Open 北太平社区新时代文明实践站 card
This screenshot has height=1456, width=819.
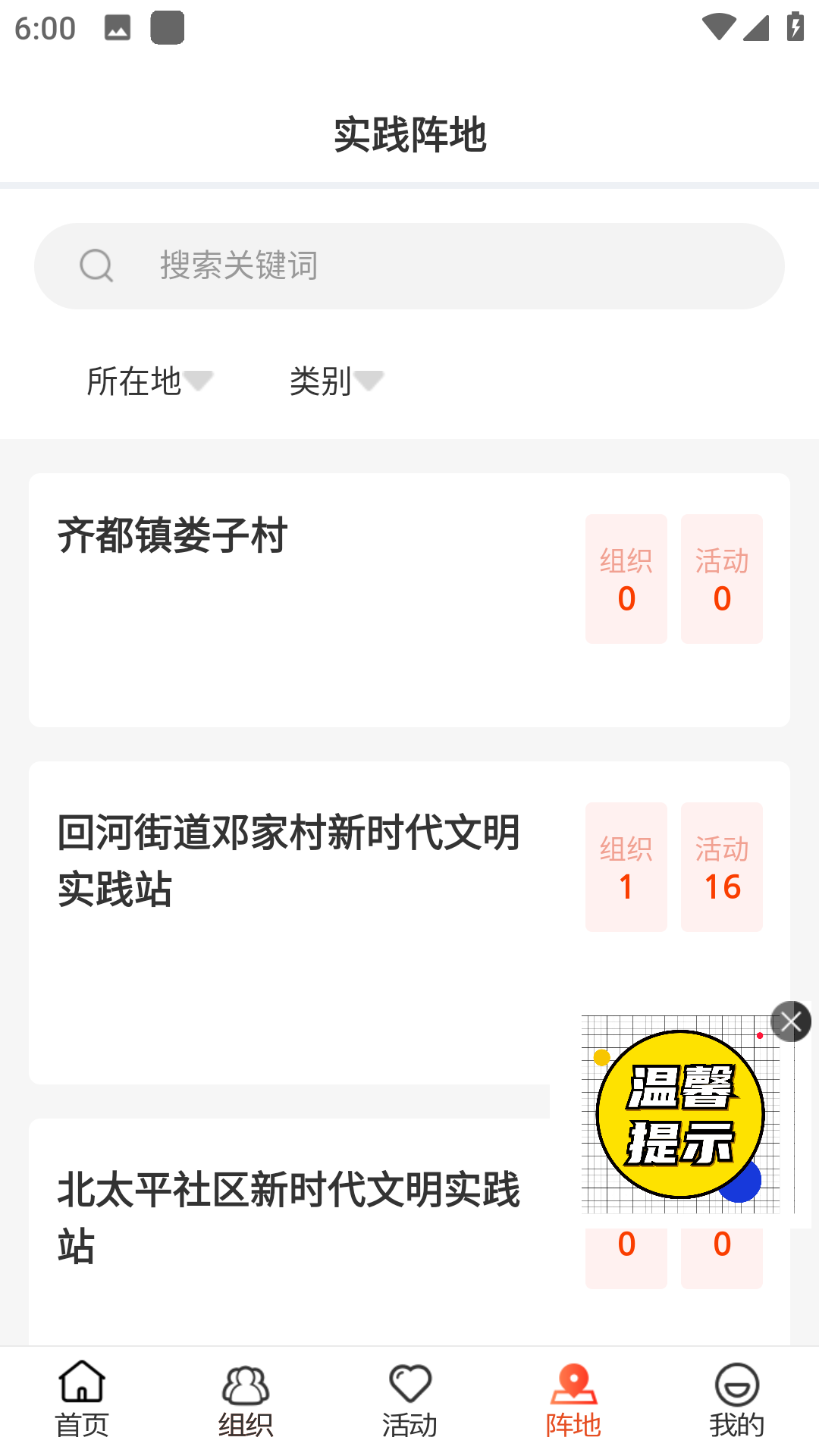coord(288,1228)
